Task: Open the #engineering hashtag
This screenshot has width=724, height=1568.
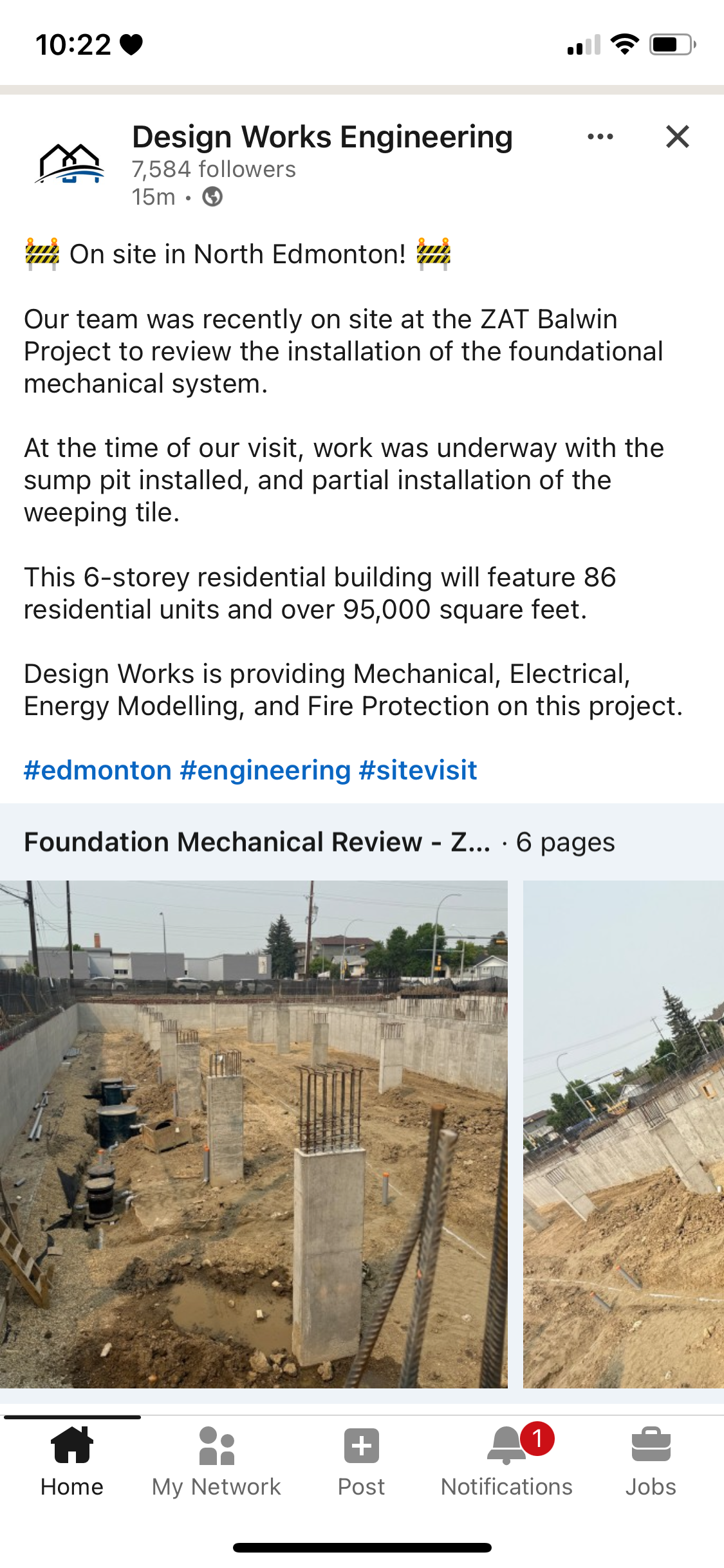Action: (265, 770)
